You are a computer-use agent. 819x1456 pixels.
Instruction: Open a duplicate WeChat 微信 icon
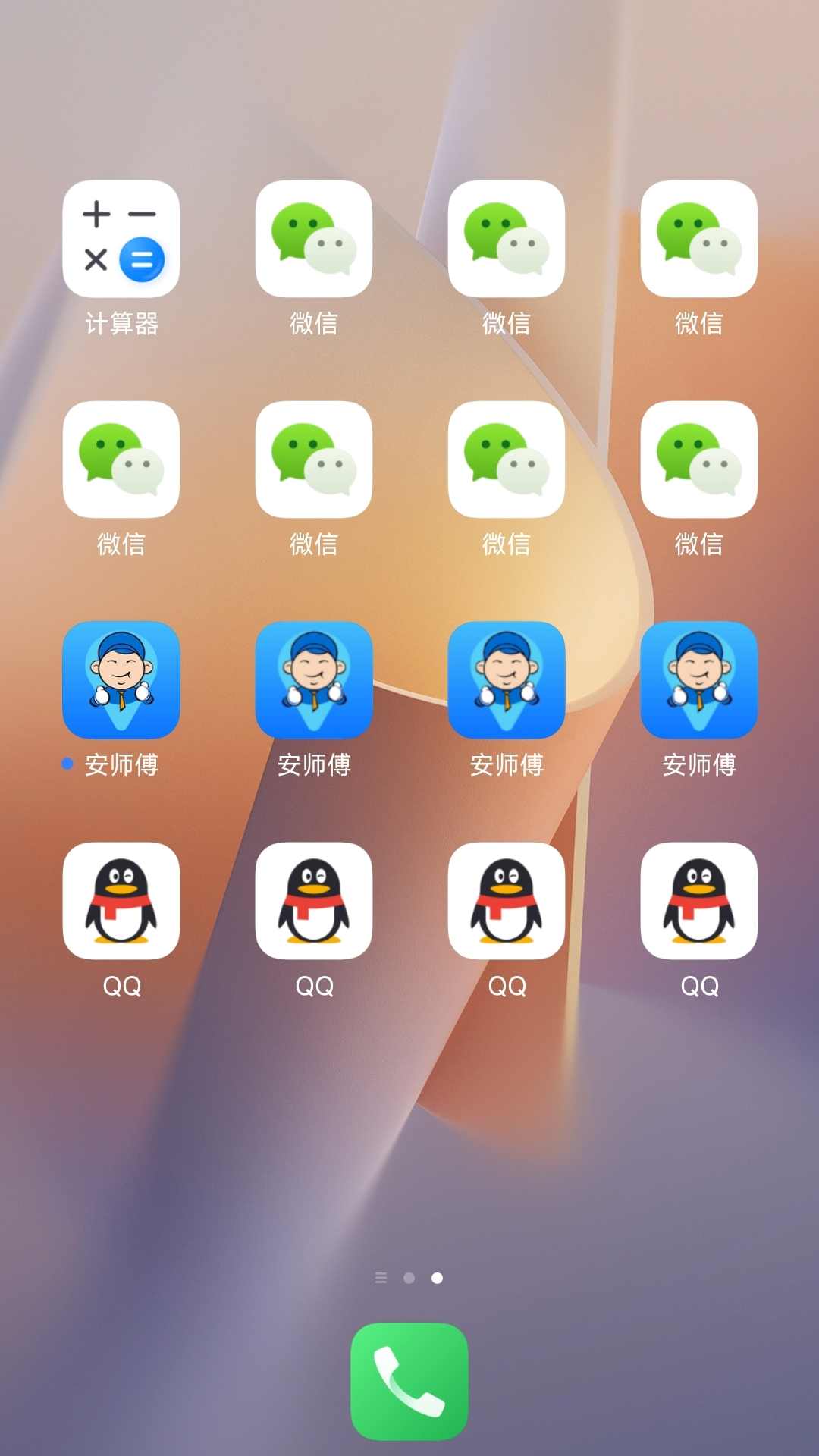point(506,240)
